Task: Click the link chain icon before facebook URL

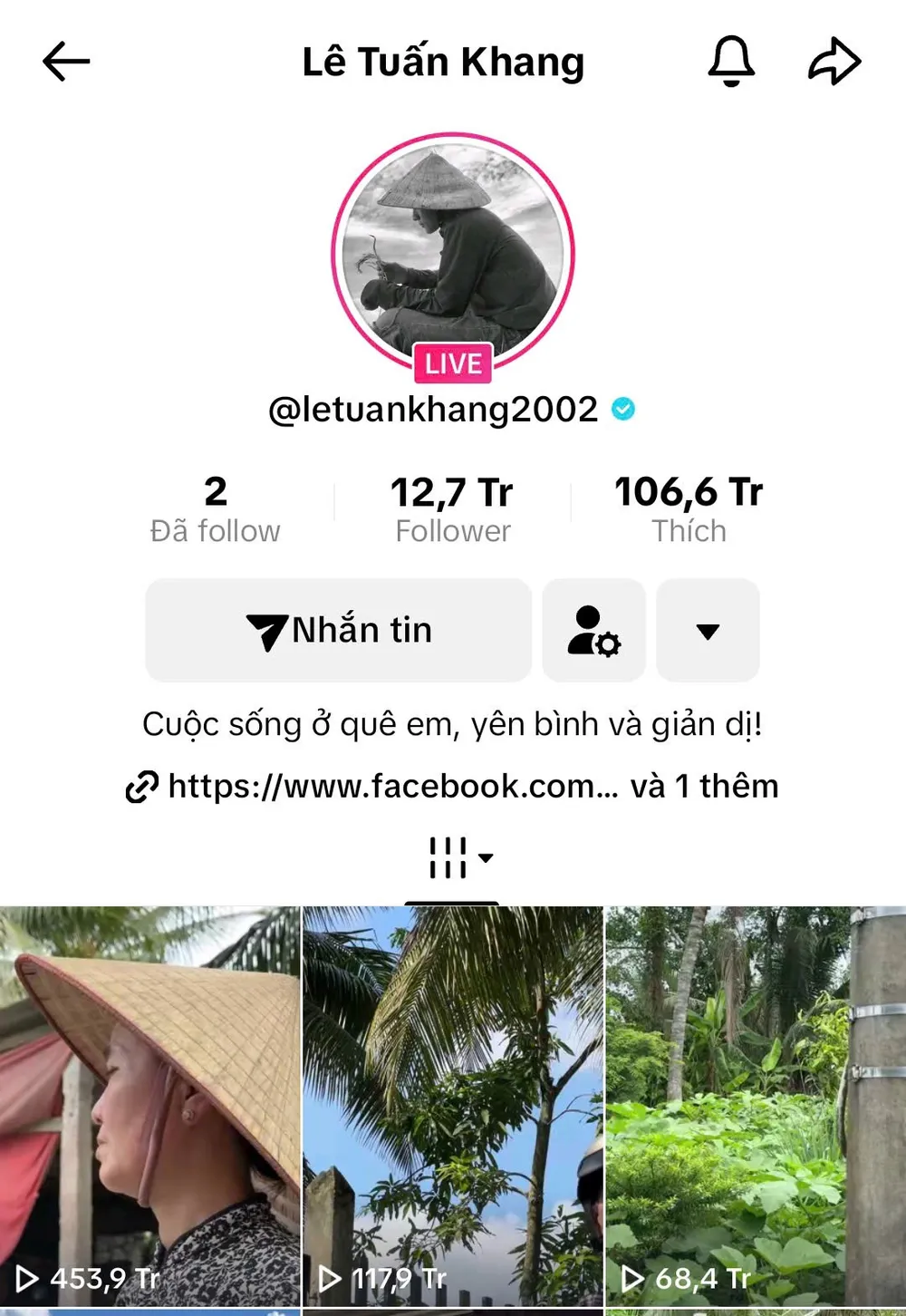Action: pos(140,787)
